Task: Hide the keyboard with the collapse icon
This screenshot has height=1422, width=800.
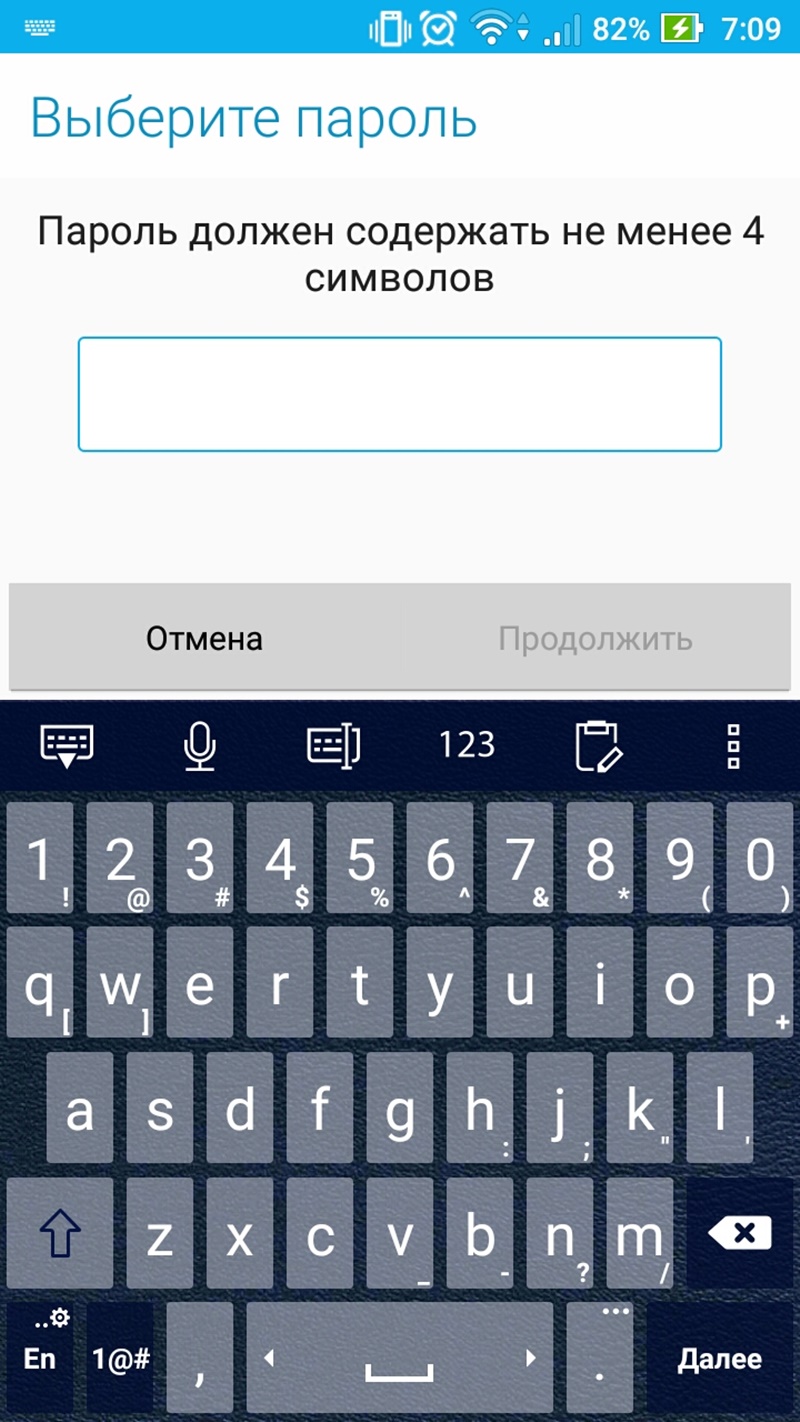Action: pyautogui.click(x=66, y=746)
